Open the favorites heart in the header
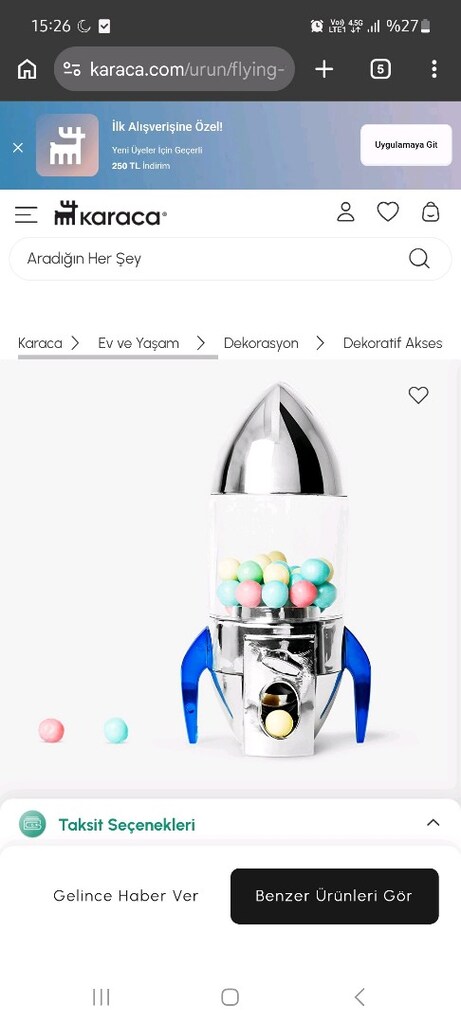461x1024 pixels. [388, 212]
